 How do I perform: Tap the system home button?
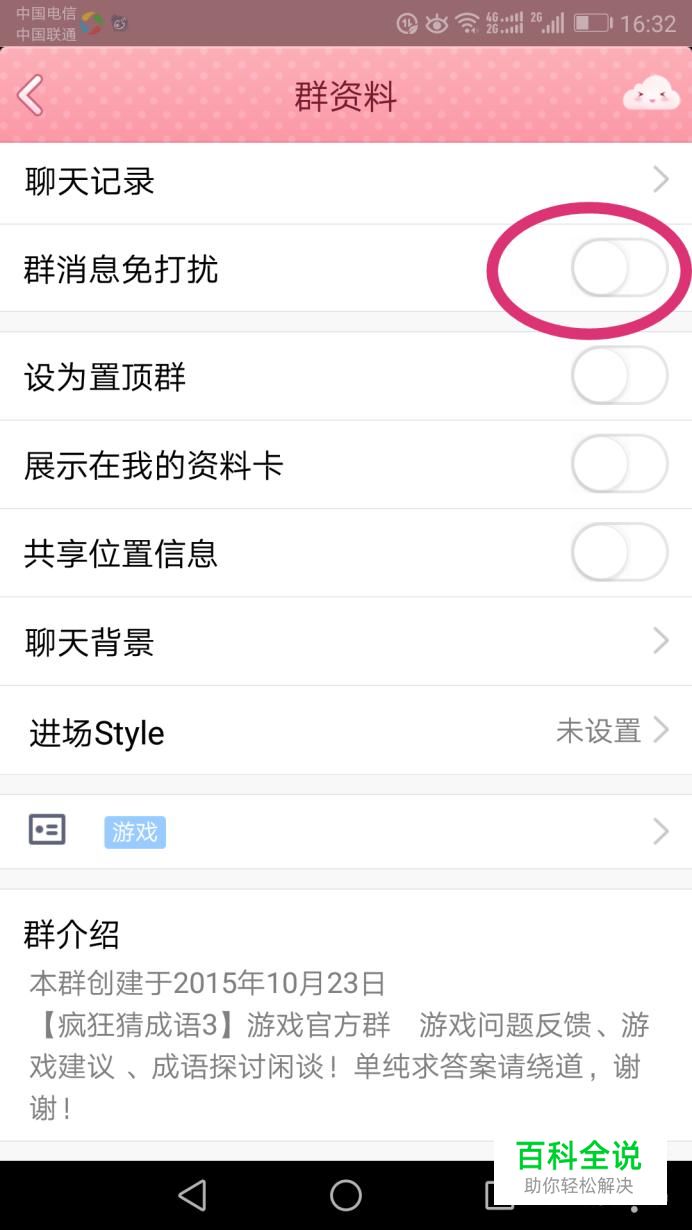346,1194
